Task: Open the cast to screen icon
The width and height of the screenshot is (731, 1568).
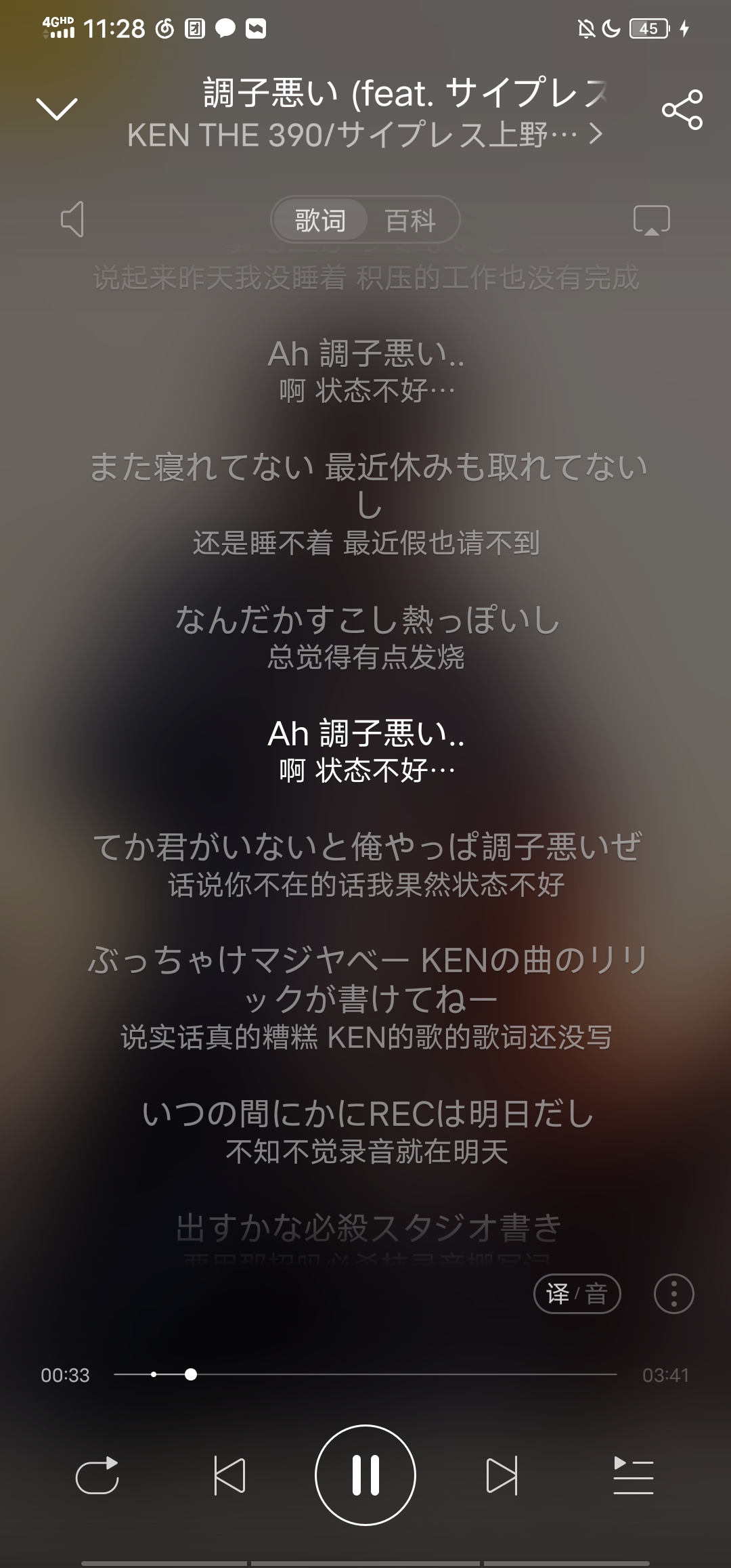Action: 651,220
